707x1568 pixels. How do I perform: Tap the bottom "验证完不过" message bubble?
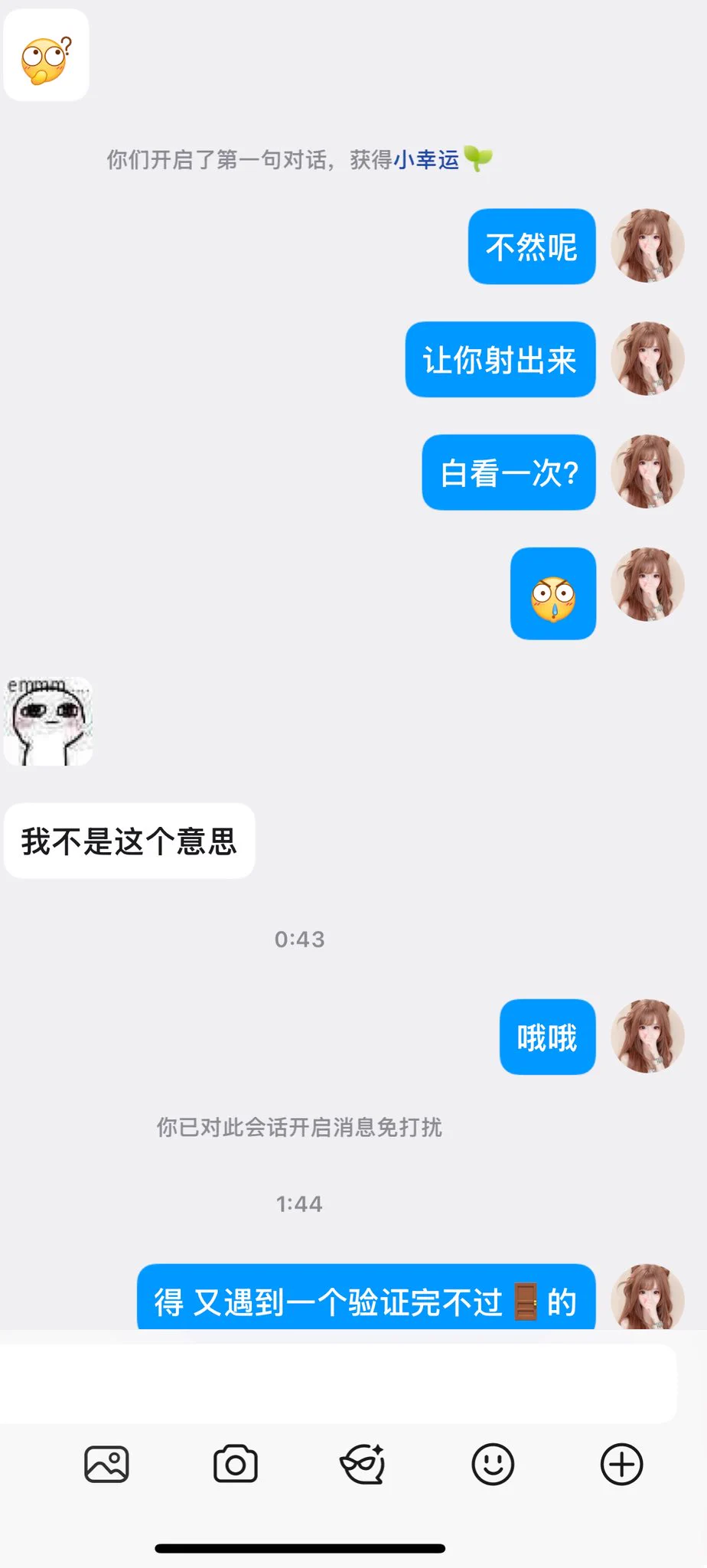pos(365,1298)
